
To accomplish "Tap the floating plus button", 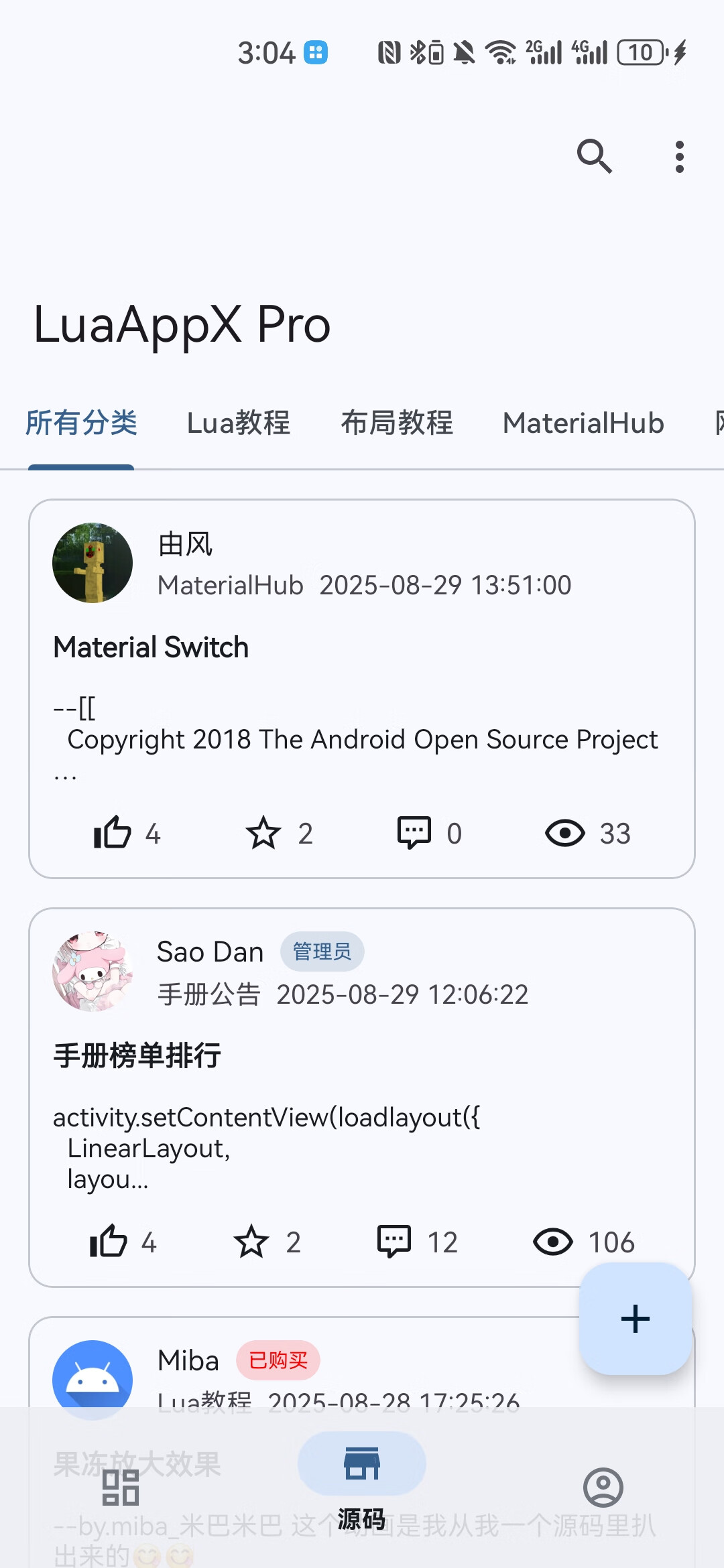I will [x=635, y=1319].
